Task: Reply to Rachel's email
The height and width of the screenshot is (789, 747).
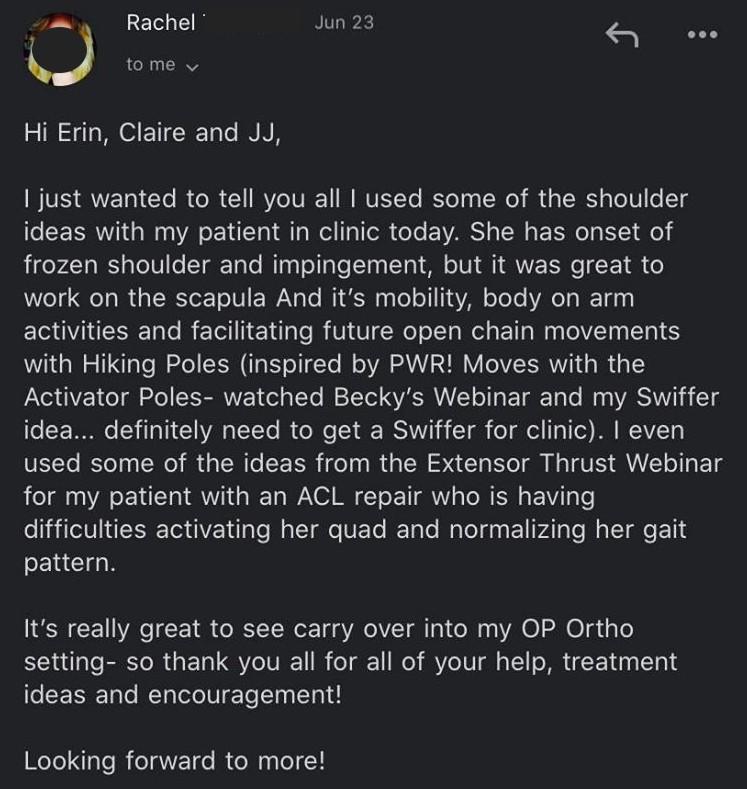Action: tap(622, 35)
